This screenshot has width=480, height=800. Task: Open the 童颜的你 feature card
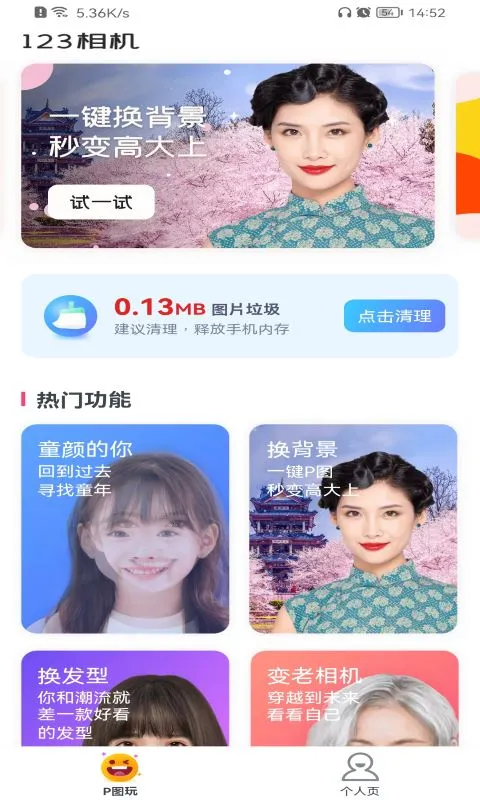click(x=125, y=529)
